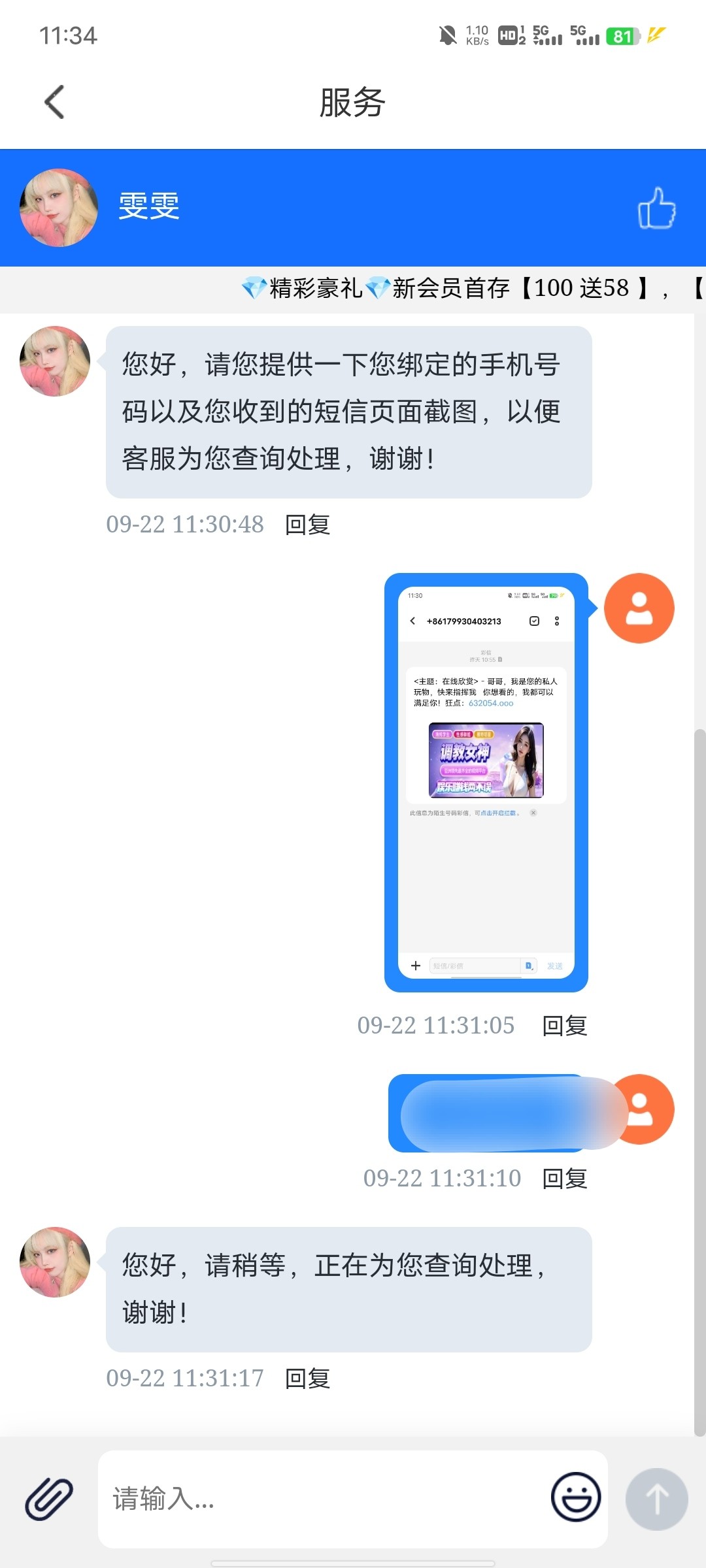This screenshot has width=706, height=1568.
Task: Reply to the 11:31:05 screenshot message
Action: (564, 1026)
